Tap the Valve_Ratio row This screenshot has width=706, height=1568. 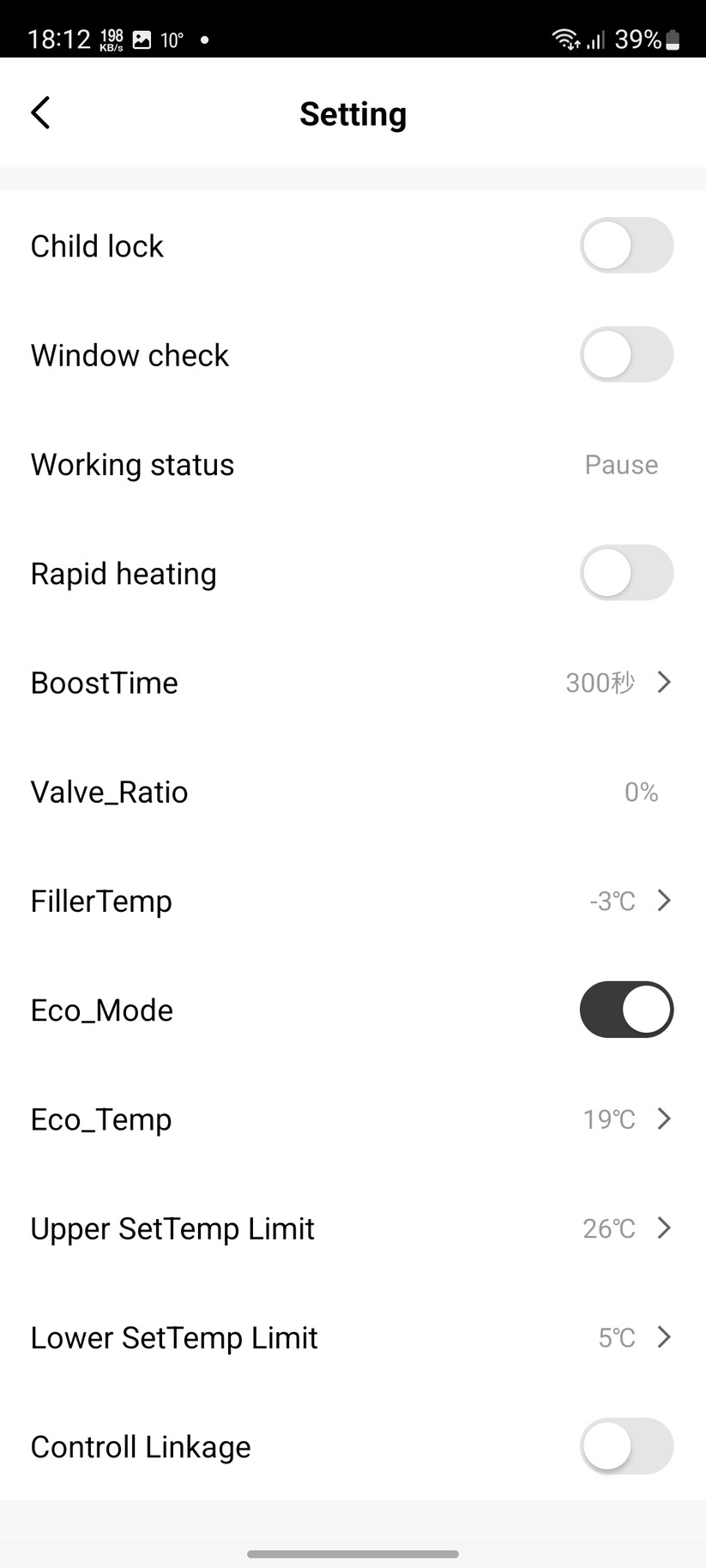(353, 792)
